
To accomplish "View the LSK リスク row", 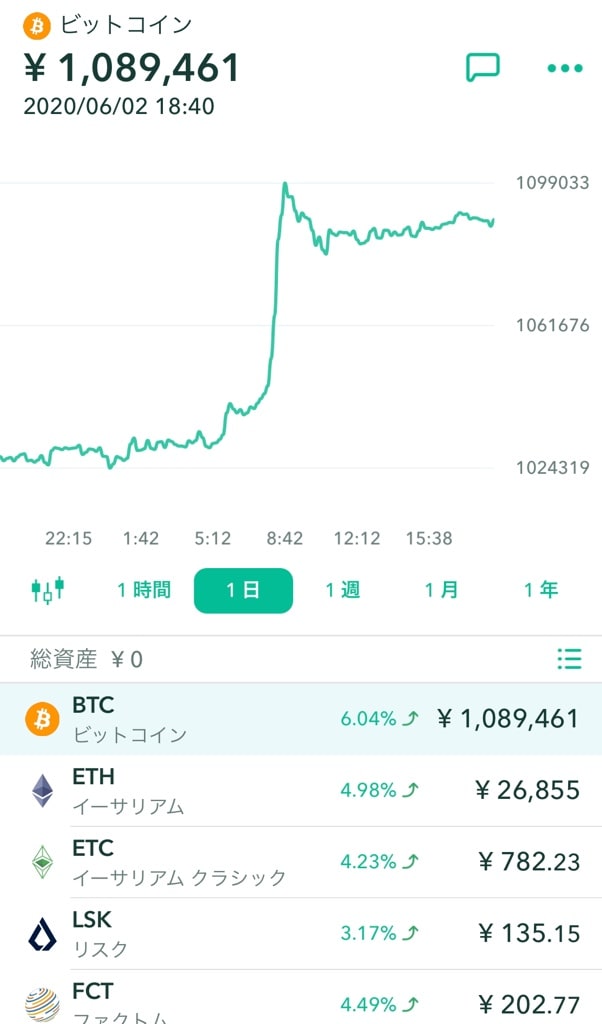I will click(301, 934).
